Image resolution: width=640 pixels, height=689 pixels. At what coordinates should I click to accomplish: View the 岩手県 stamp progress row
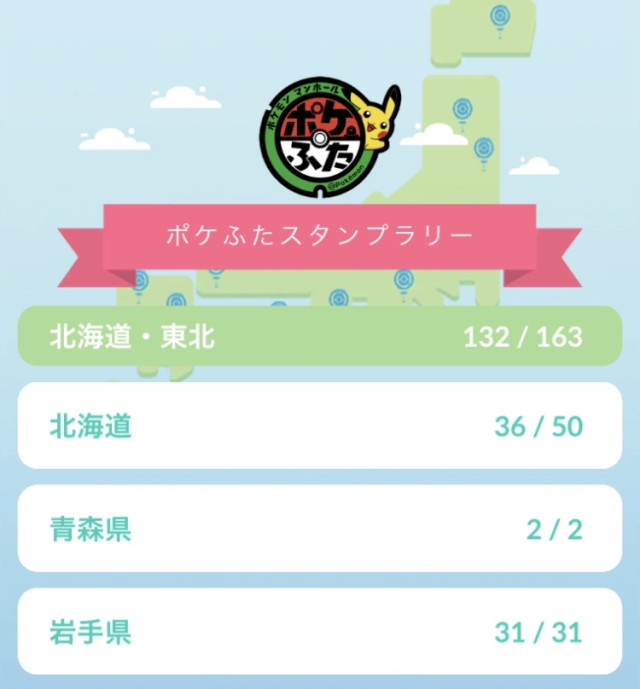(x=318, y=631)
